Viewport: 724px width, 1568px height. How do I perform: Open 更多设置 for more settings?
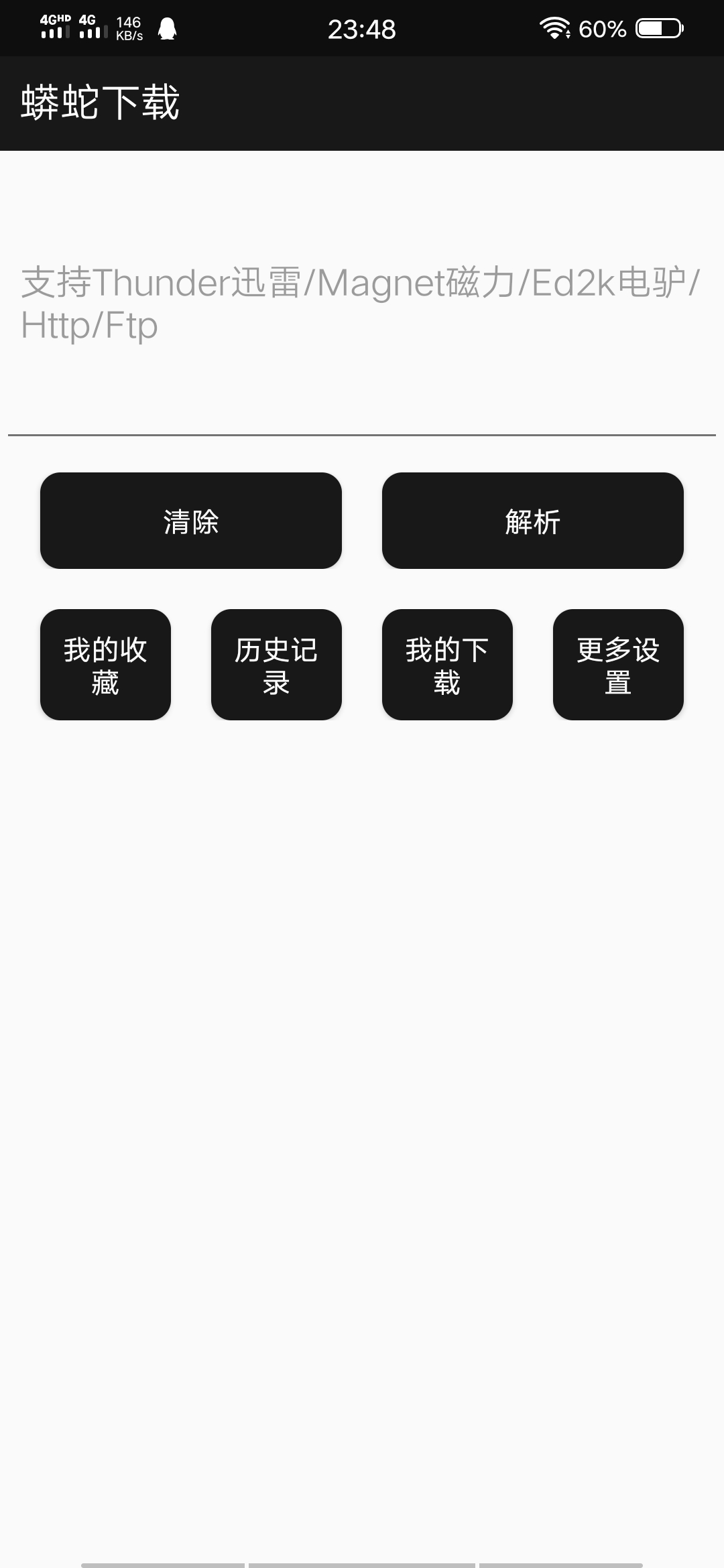[618, 665]
